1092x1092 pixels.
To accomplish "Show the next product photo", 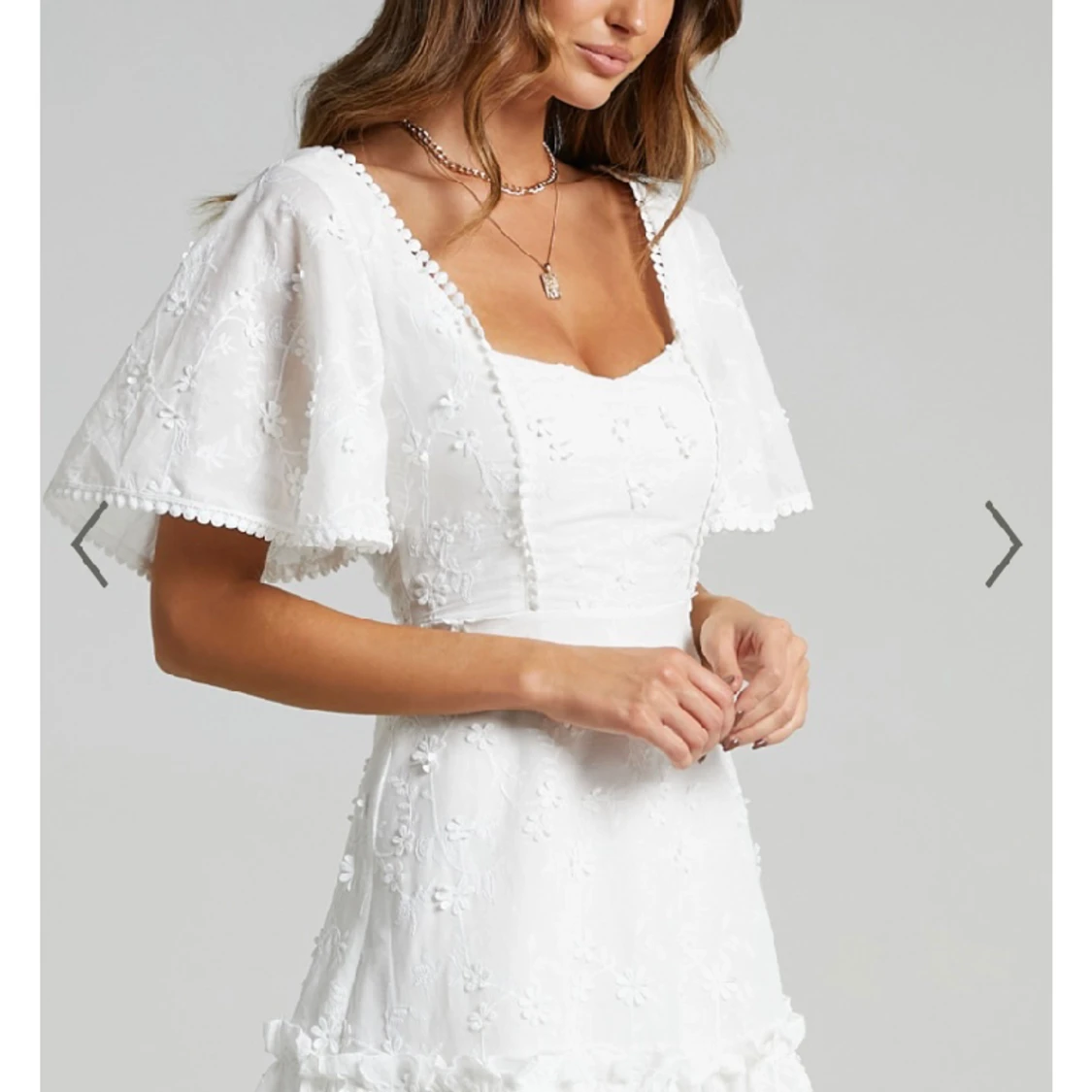I will tap(1003, 544).
